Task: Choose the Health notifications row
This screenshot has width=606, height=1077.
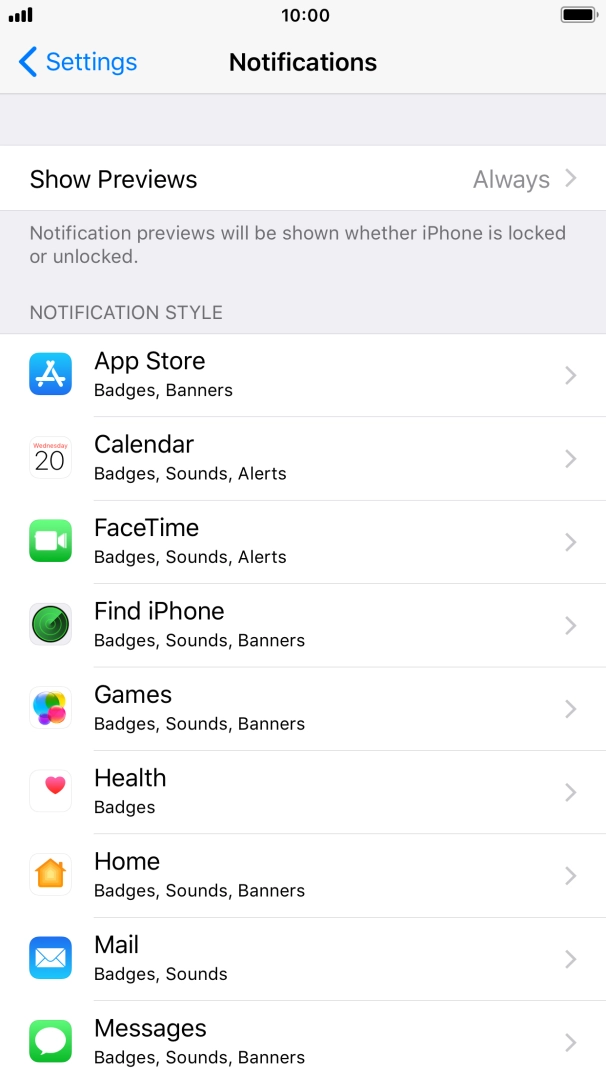Action: tap(303, 792)
